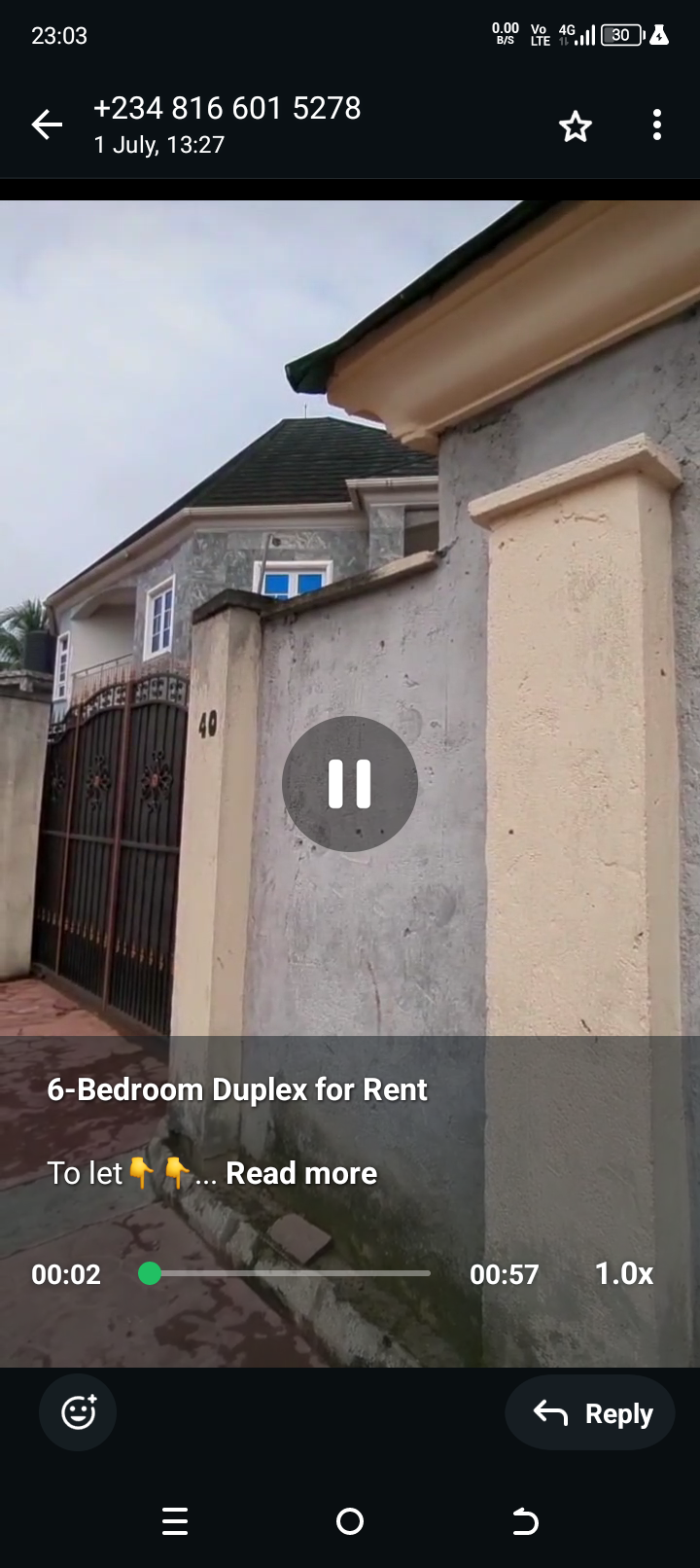
Task: Tap the video progress bar
Action: [292, 1273]
